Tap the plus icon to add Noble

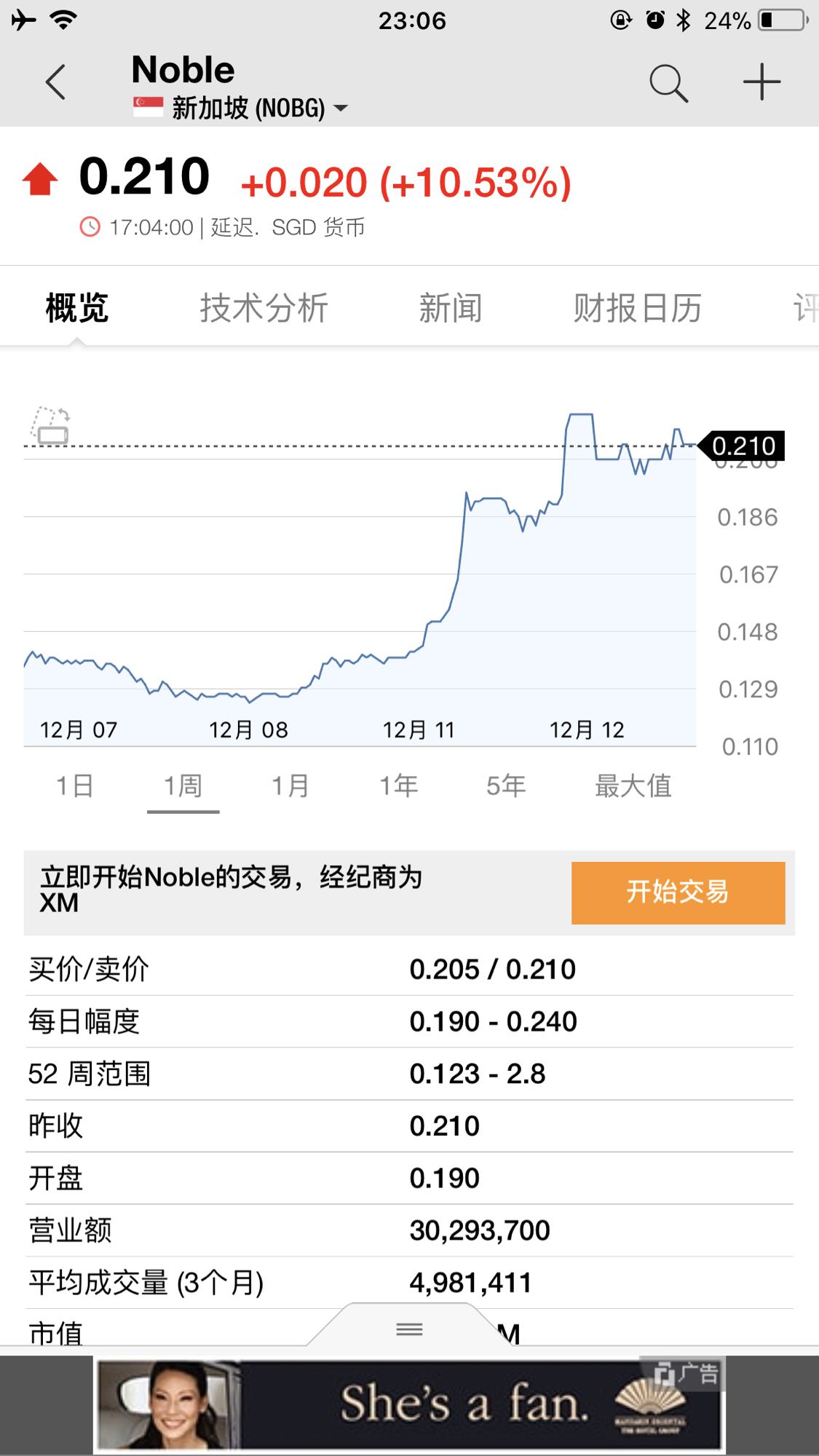click(x=761, y=82)
